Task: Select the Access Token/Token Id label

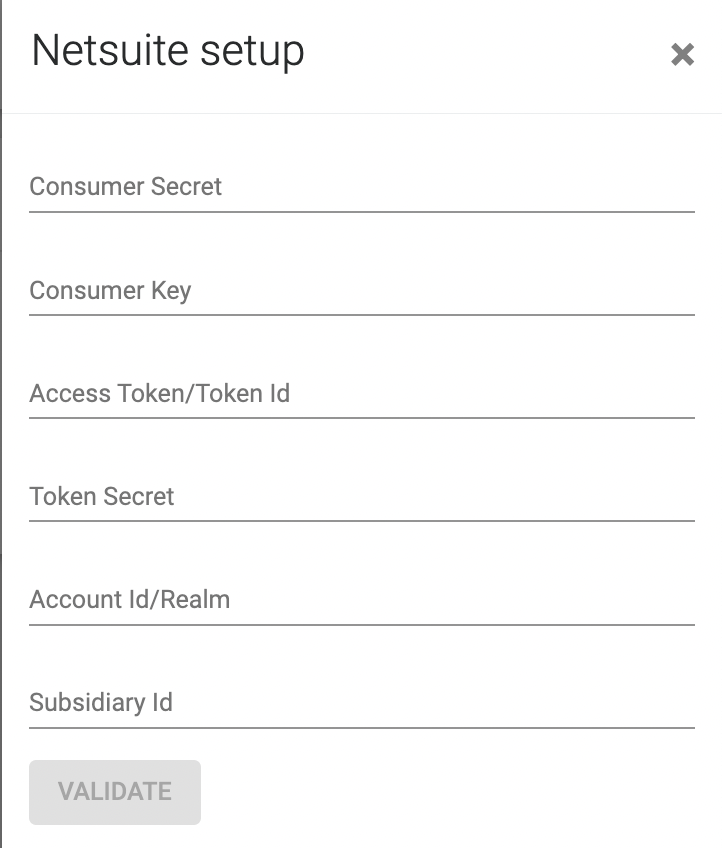Action: [x=160, y=393]
